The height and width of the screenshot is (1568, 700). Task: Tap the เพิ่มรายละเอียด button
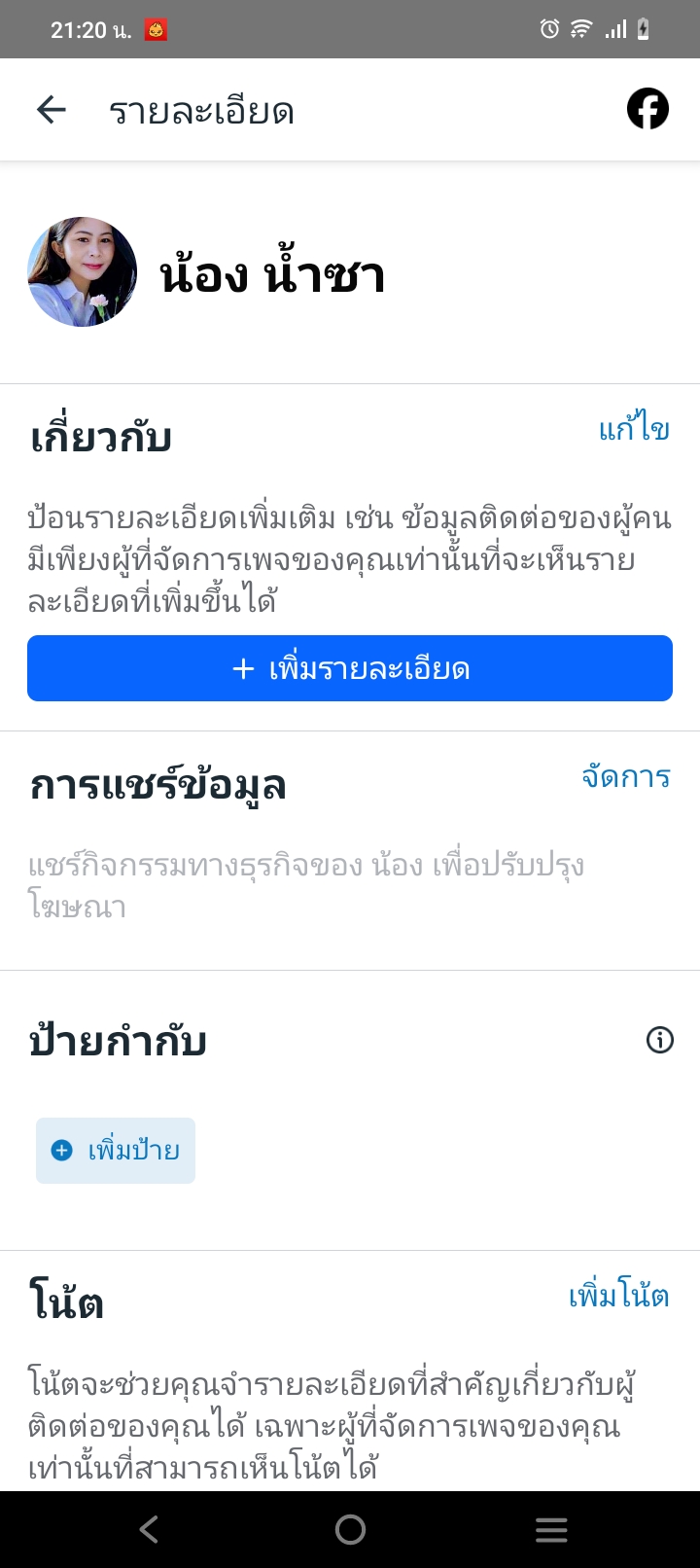click(x=350, y=668)
